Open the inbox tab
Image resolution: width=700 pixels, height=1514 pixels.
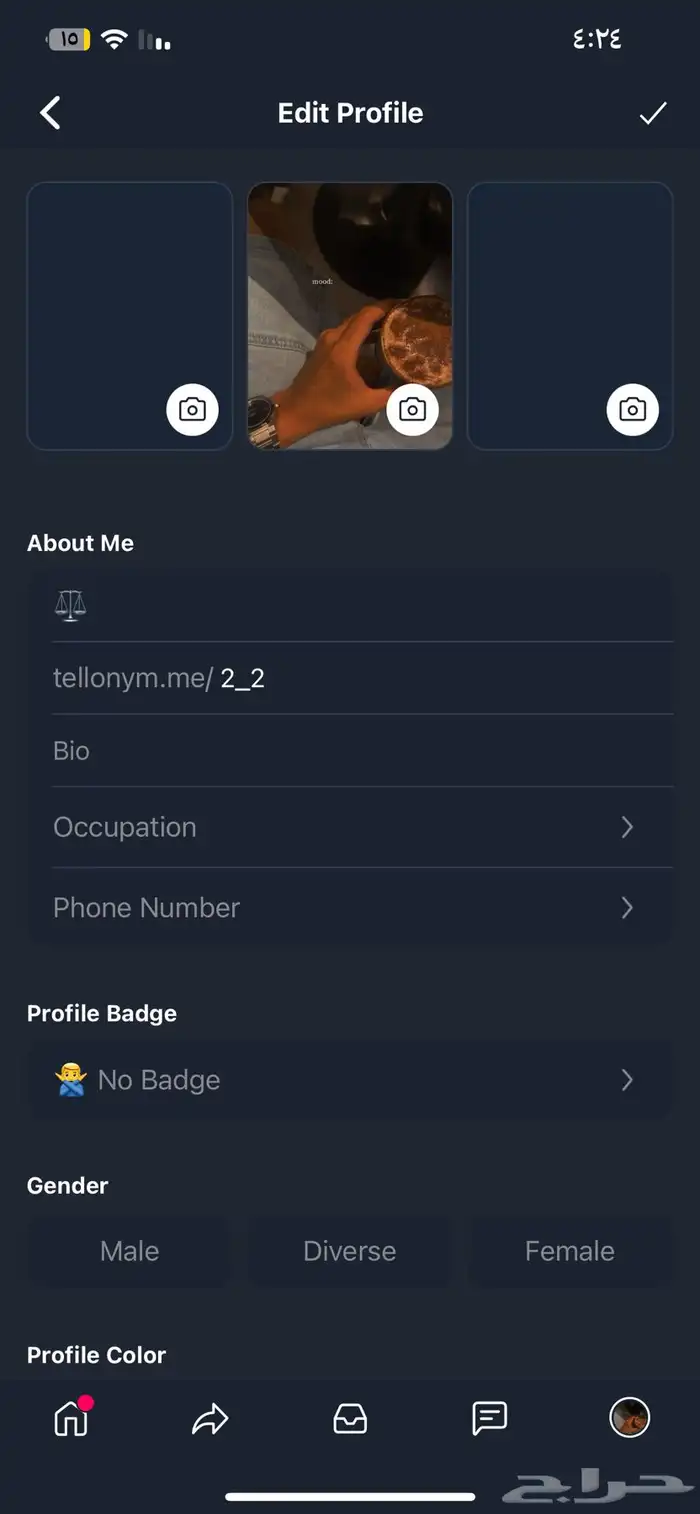click(350, 1417)
